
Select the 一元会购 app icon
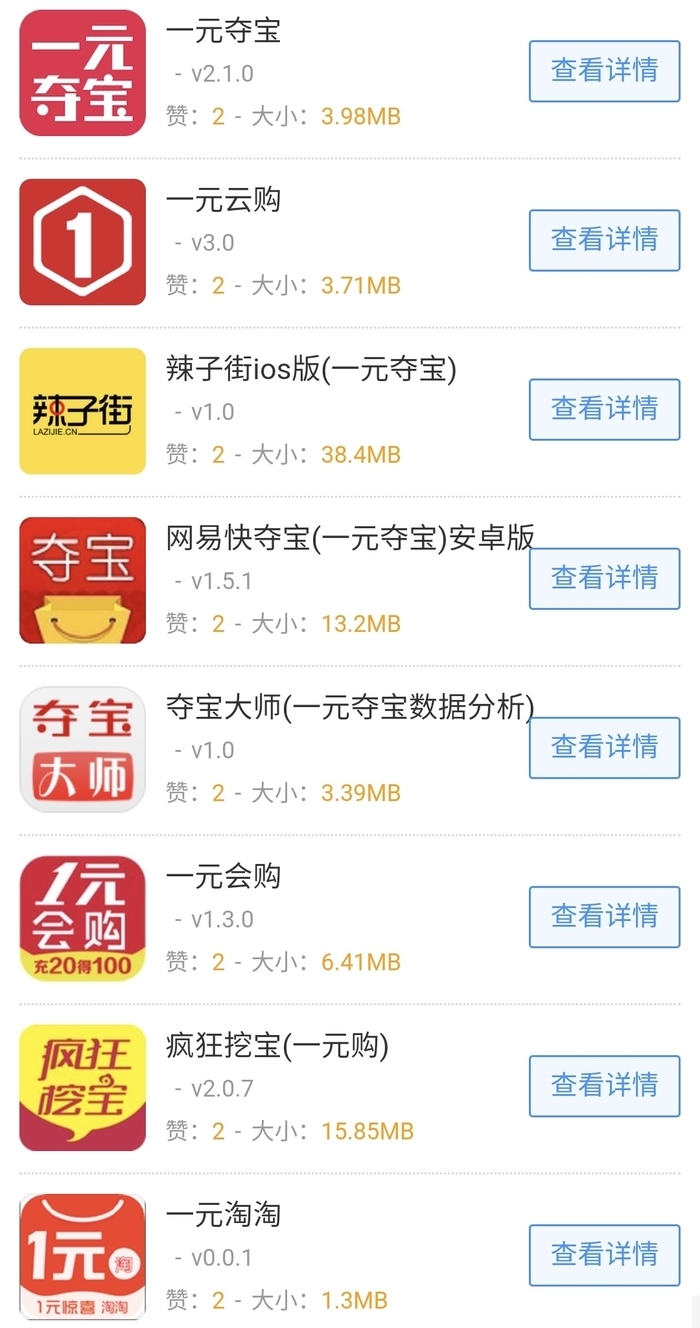pyautogui.click(x=83, y=918)
